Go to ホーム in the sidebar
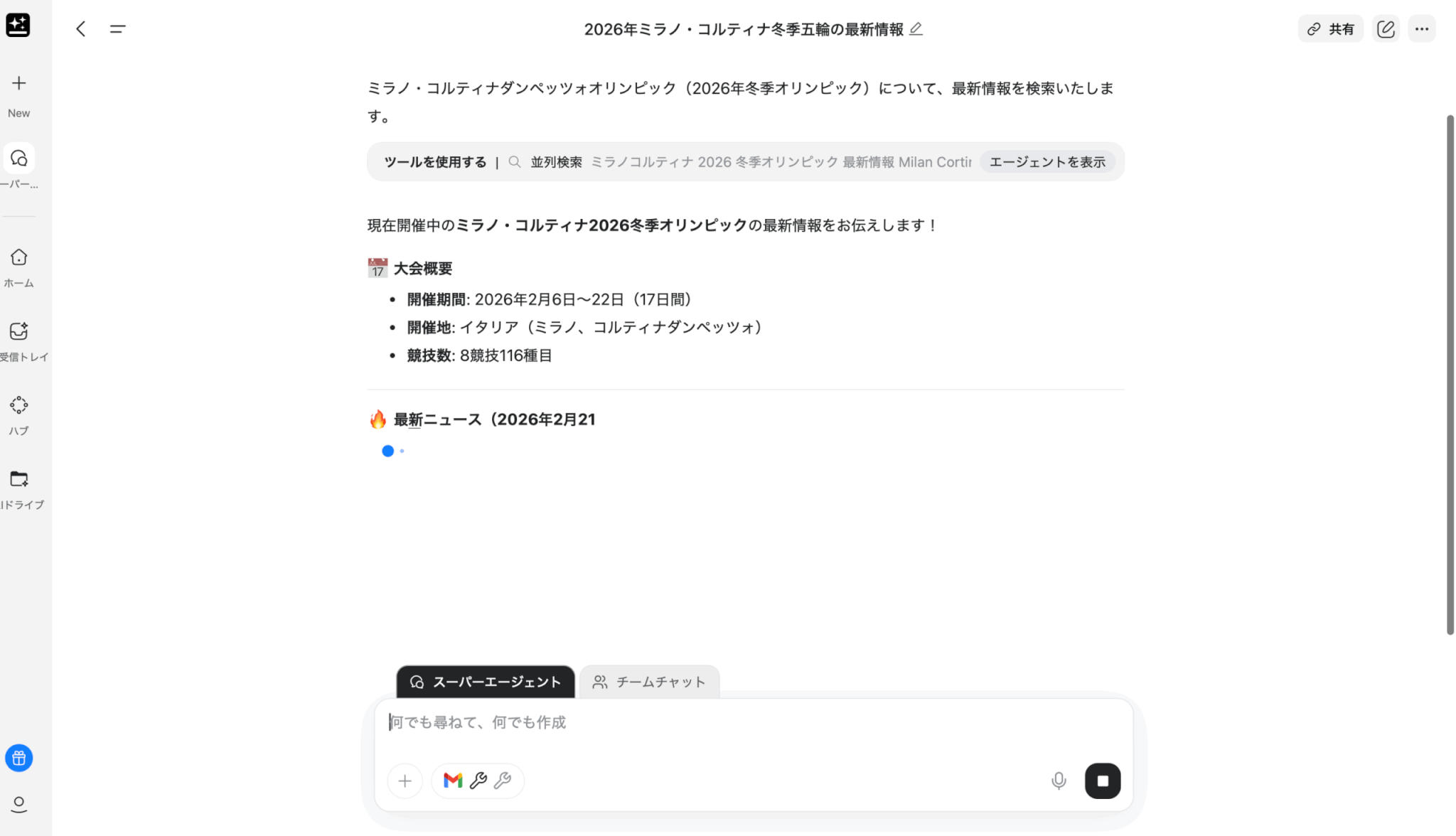1456x836 pixels. click(19, 267)
